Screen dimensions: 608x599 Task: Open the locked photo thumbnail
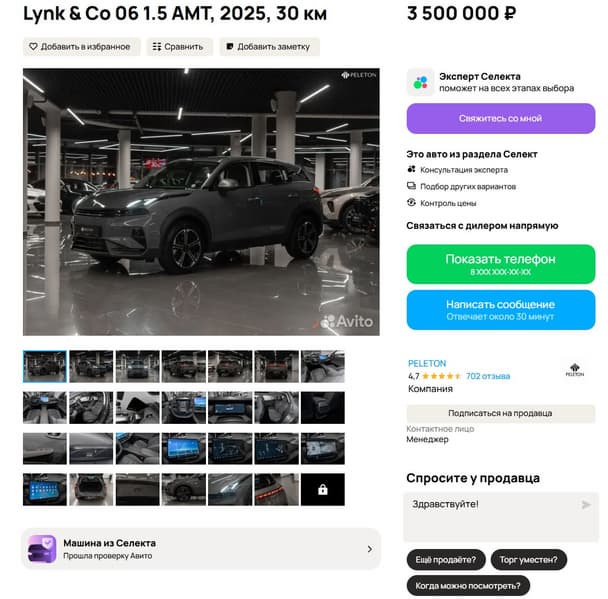click(x=322, y=489)
